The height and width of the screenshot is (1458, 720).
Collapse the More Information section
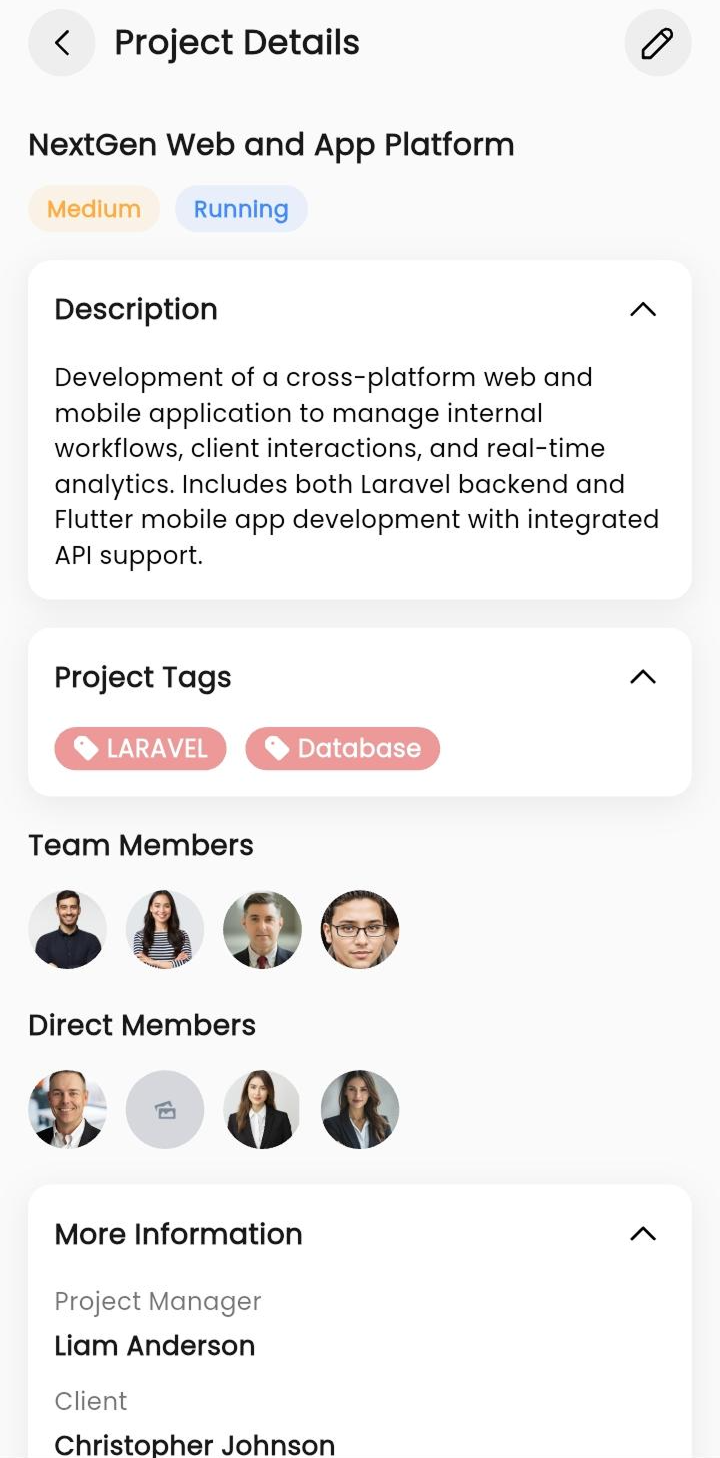(643, 1234)
